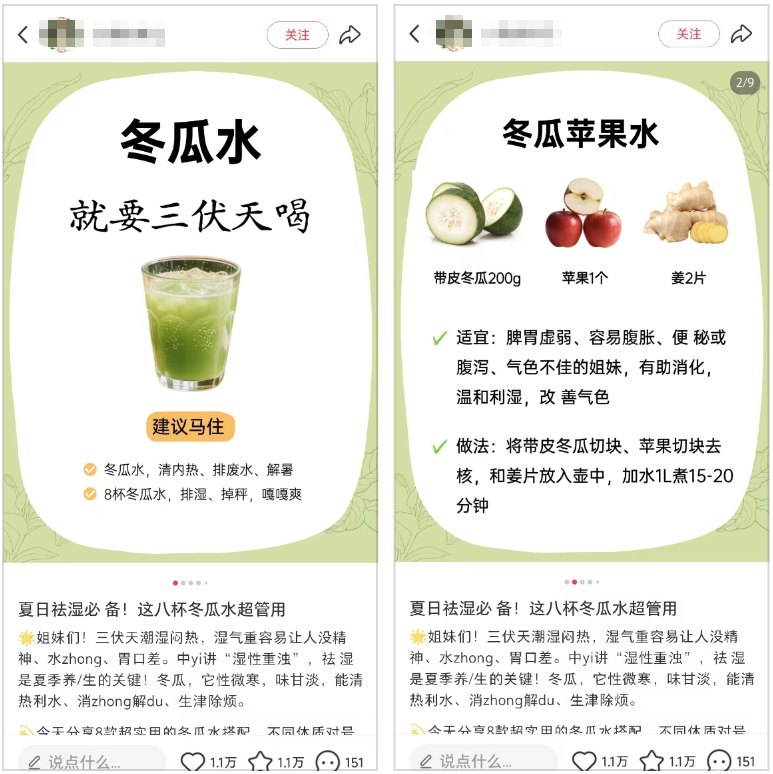Open the comment bubble on the right post

tap(721, 760)
